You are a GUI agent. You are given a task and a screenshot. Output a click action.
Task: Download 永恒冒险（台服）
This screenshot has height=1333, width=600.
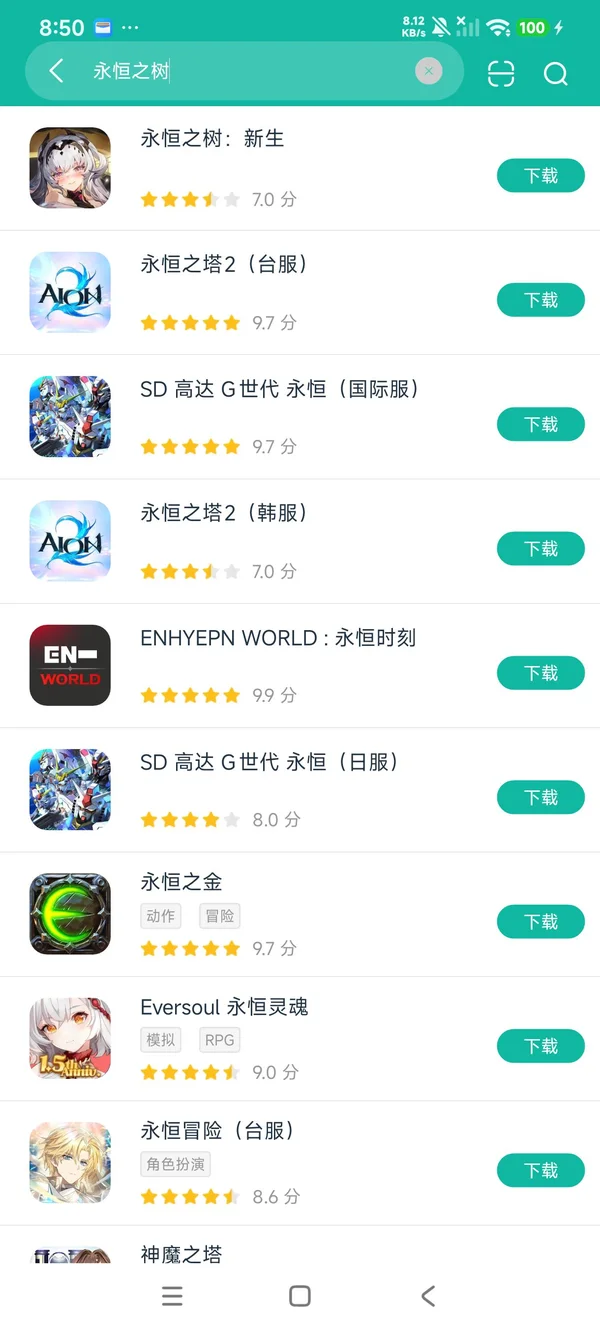pyautogui.click(x=540, y=1170)
